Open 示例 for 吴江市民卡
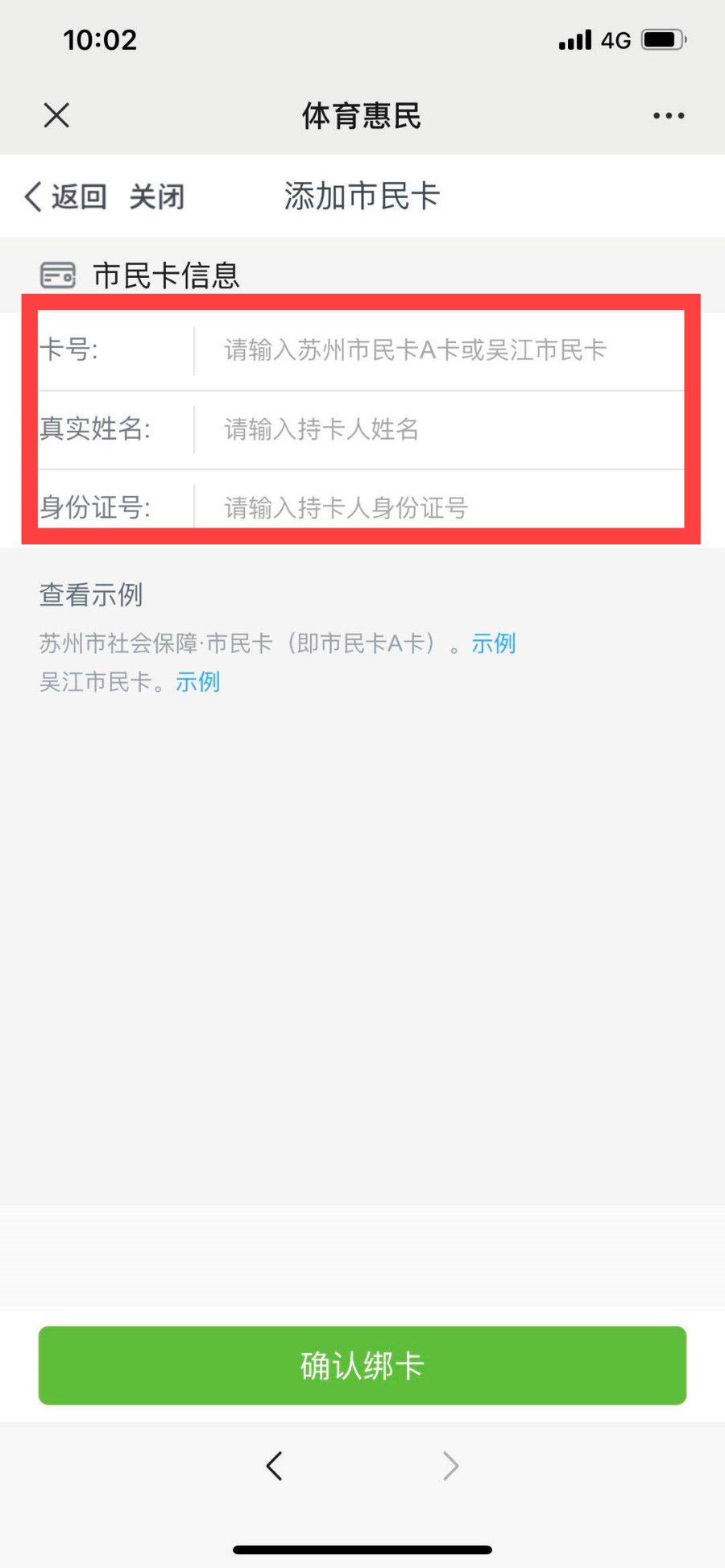The width and height of the screenshot is (725, 1568). [197, 682]
